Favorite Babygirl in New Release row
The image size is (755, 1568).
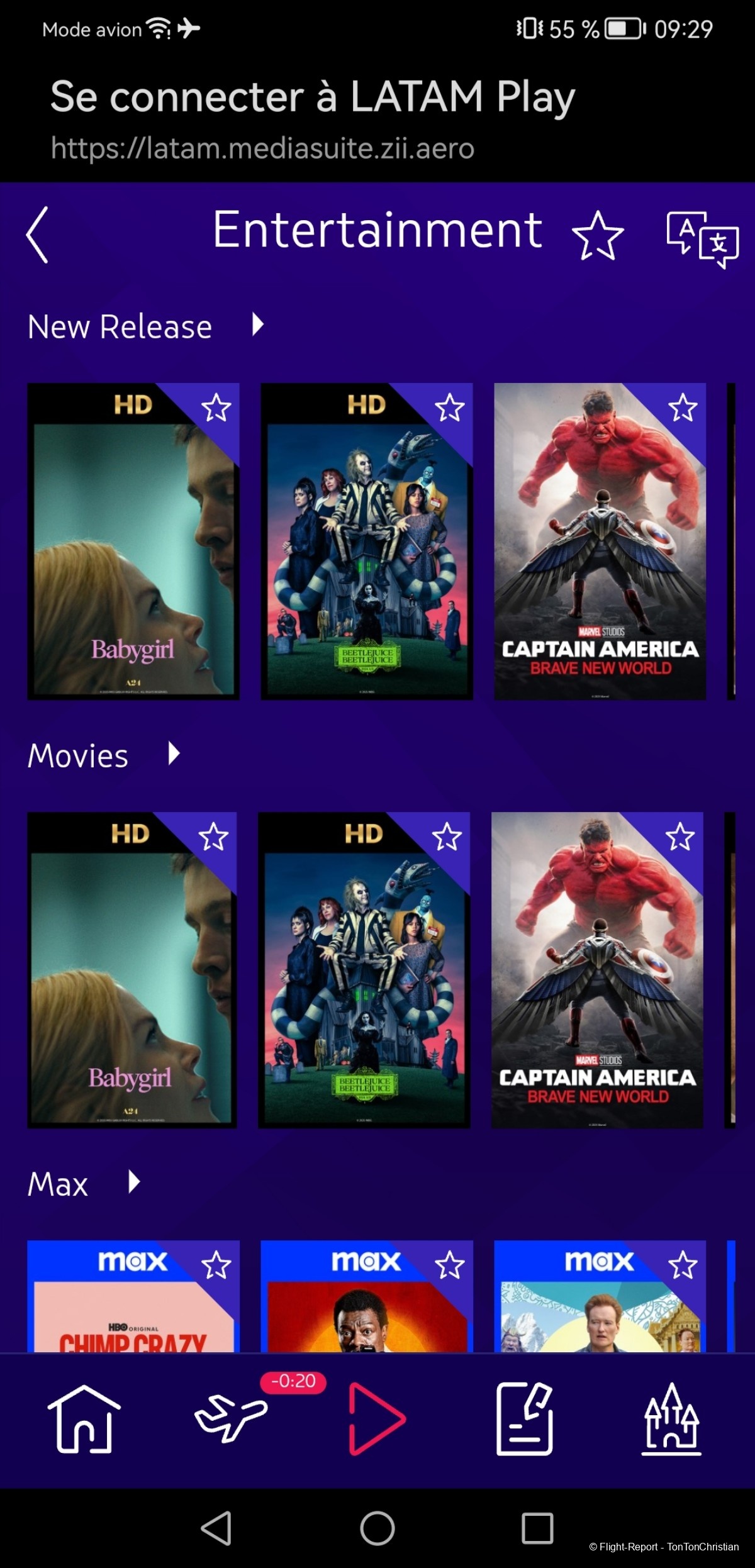216,408
